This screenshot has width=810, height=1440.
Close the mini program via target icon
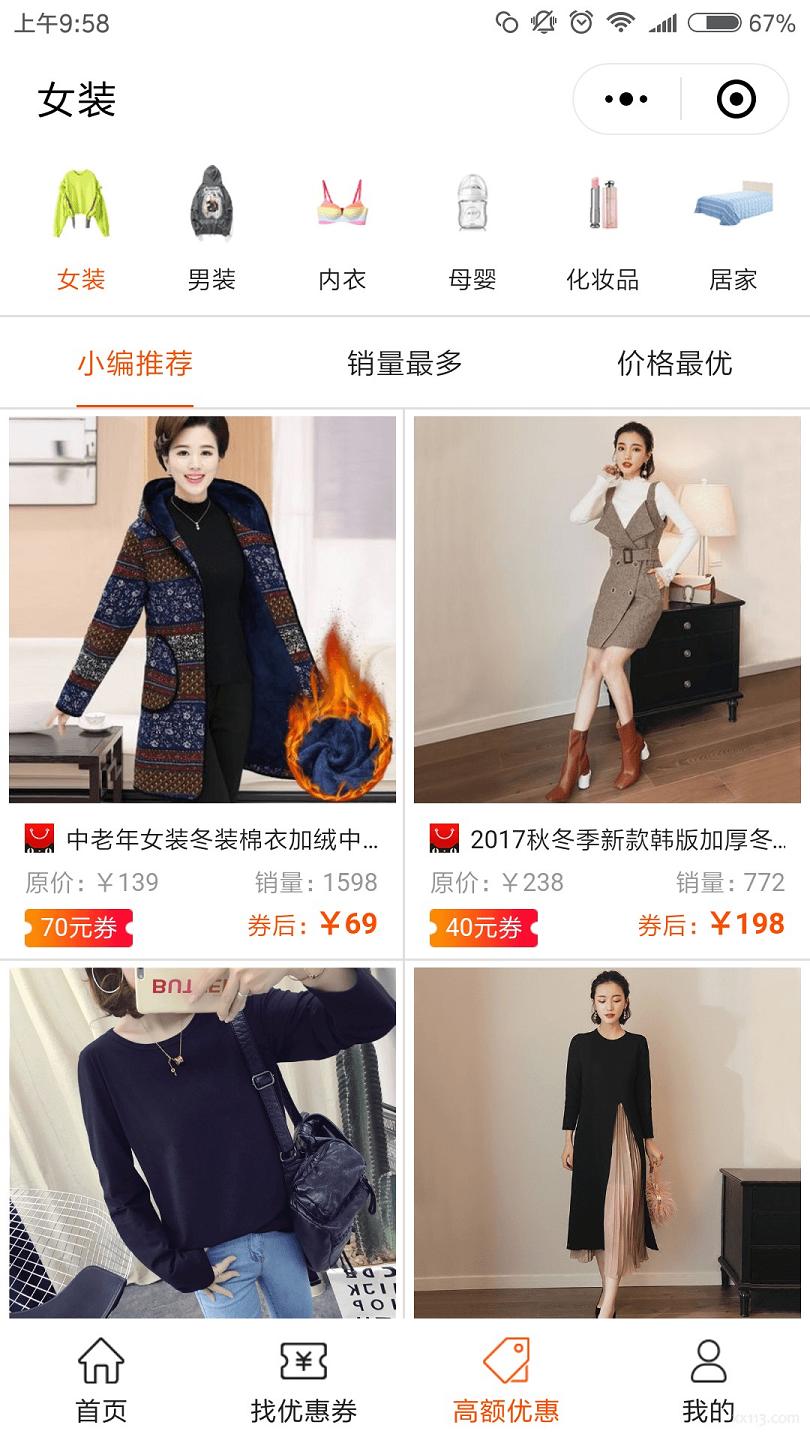736,99
